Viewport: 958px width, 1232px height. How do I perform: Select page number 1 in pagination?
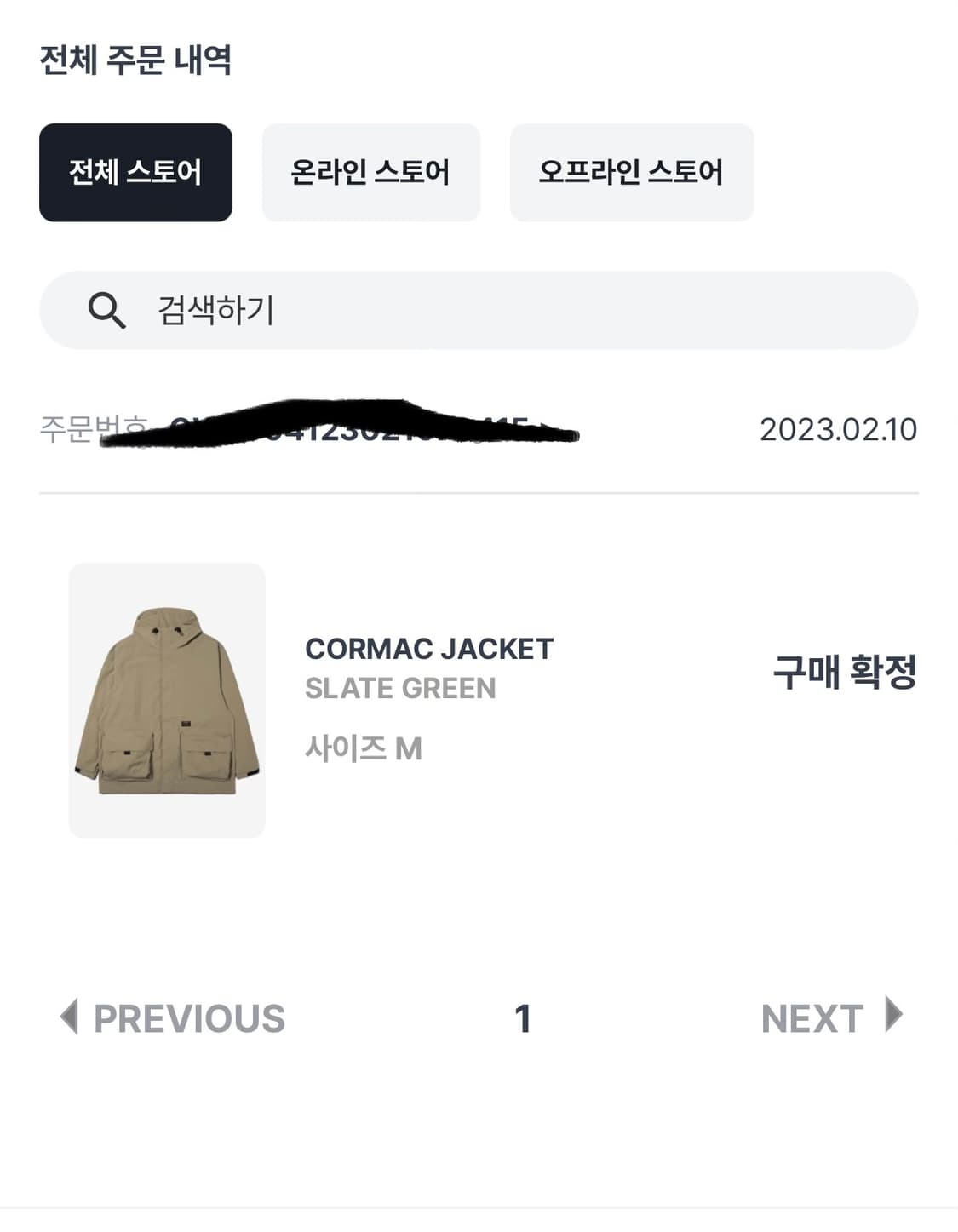click(x=521, y=1017)
